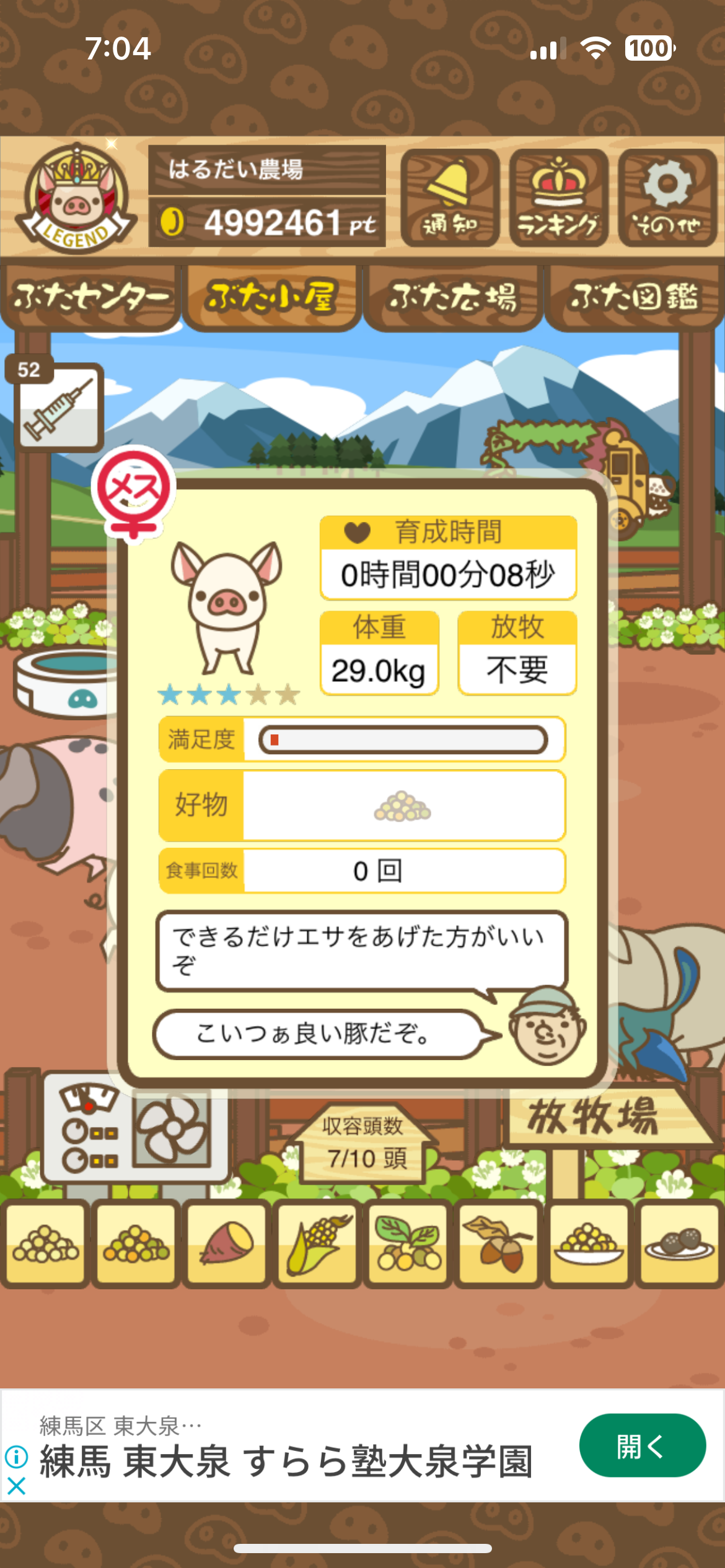Switch to the ぶた市場 tab
The image size is (725, 1568).
[x=453, y=298]
